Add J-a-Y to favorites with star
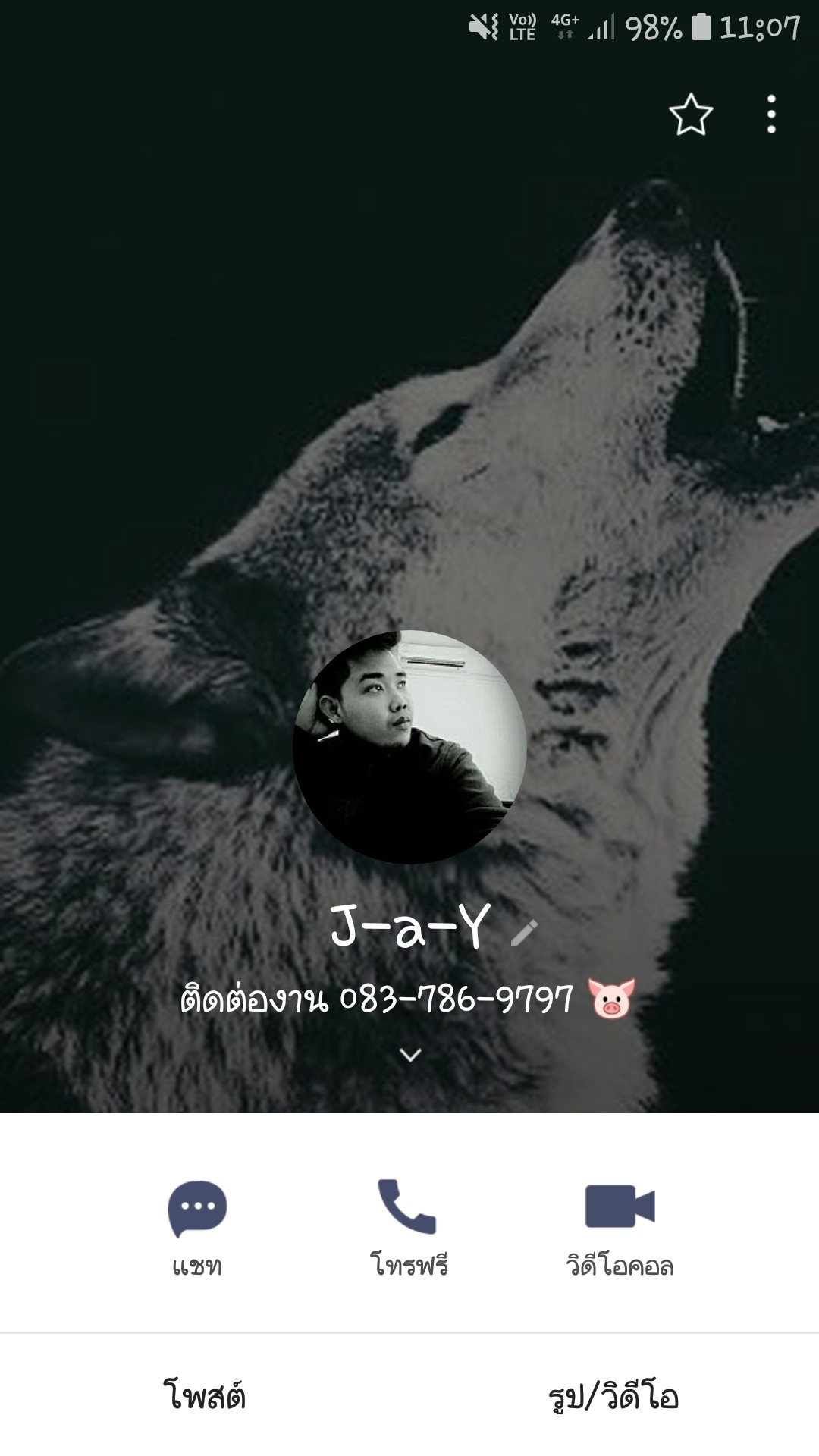The height and width of the screenshot is (1456, 819). 691,115
